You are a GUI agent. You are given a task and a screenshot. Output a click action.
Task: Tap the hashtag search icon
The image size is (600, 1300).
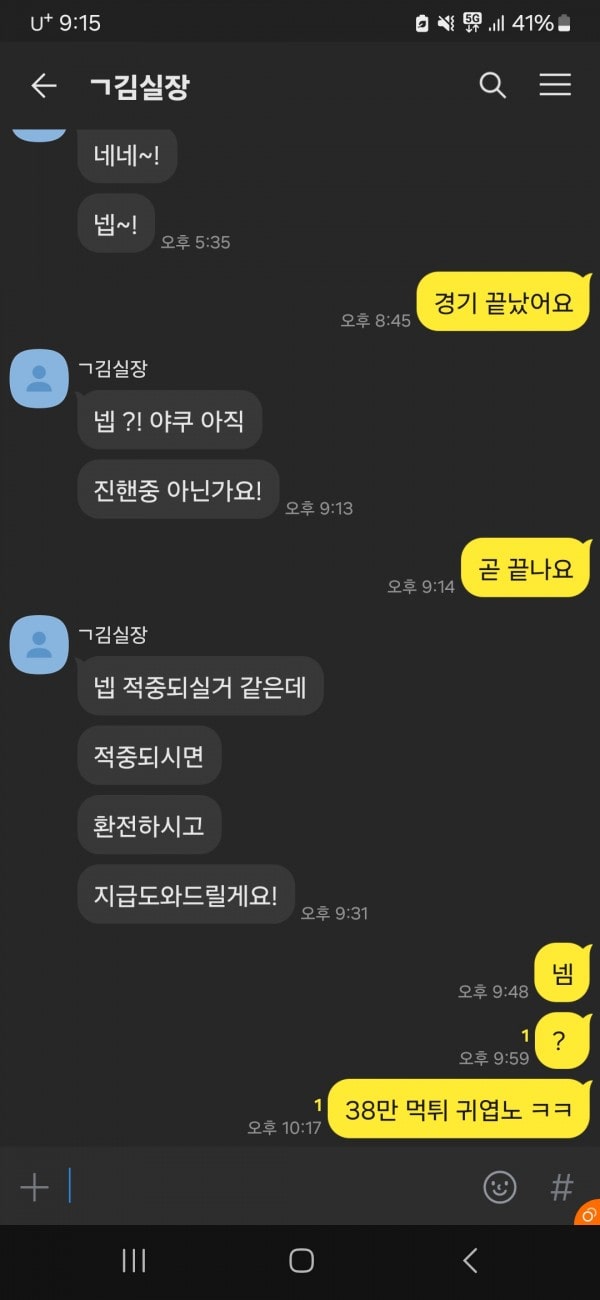click(562, 1187)
